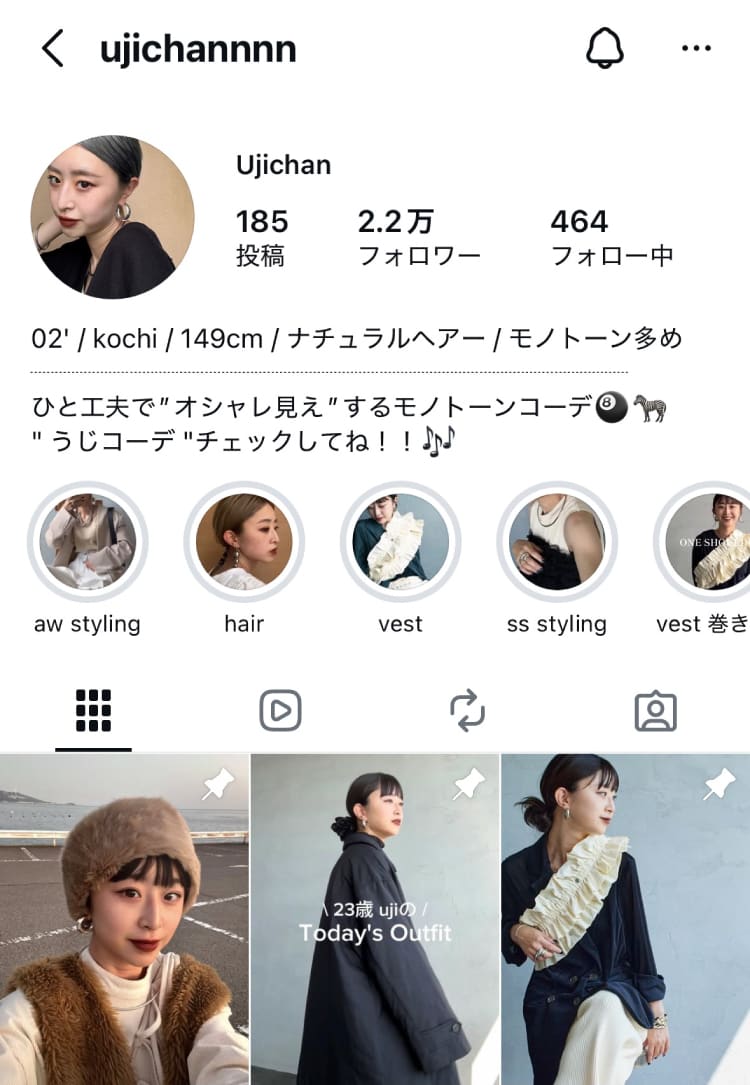The width and height of the screenshot is (750, 1085).
Task: Show the 2.2万 followers list
Action: [419, 237]
